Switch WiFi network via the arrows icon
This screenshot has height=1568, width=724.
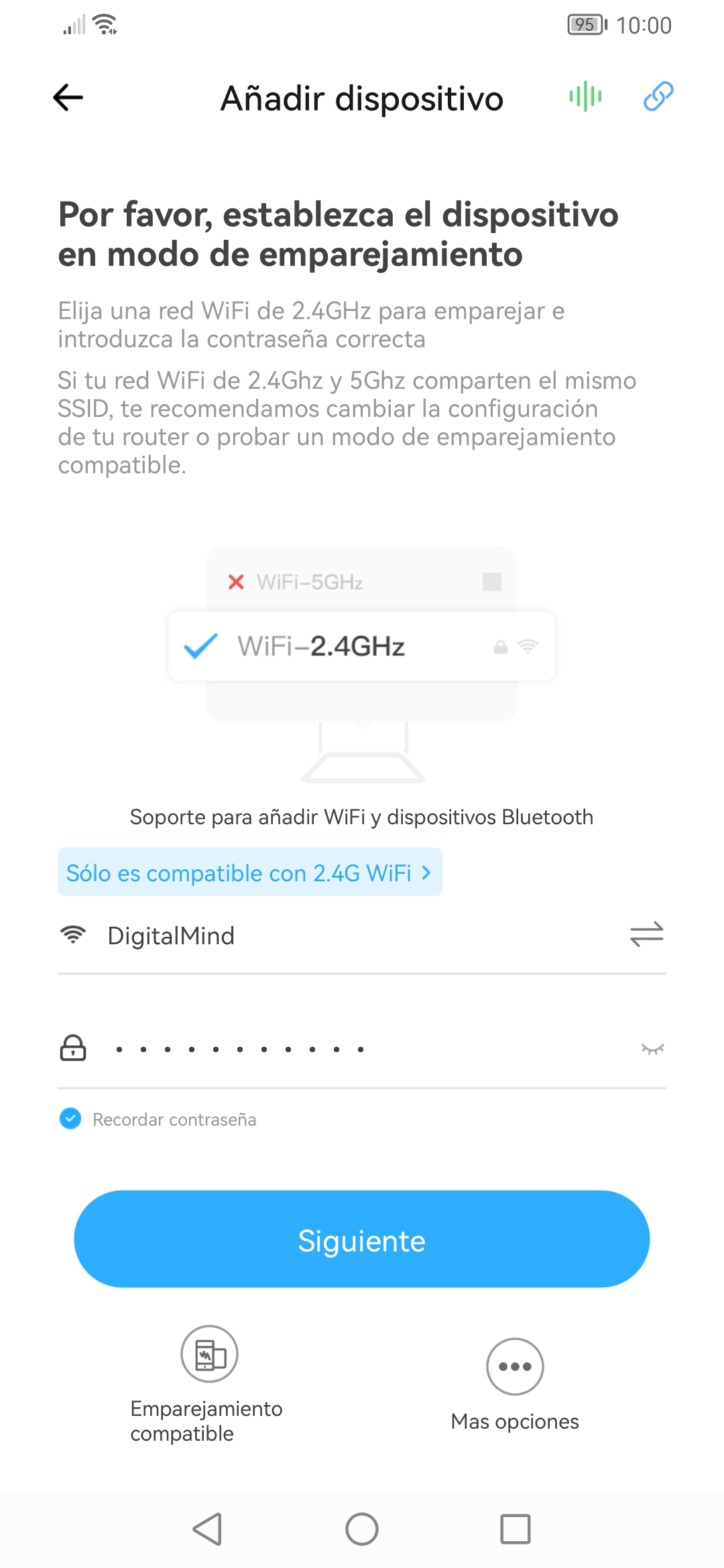(x=646, y=934)
